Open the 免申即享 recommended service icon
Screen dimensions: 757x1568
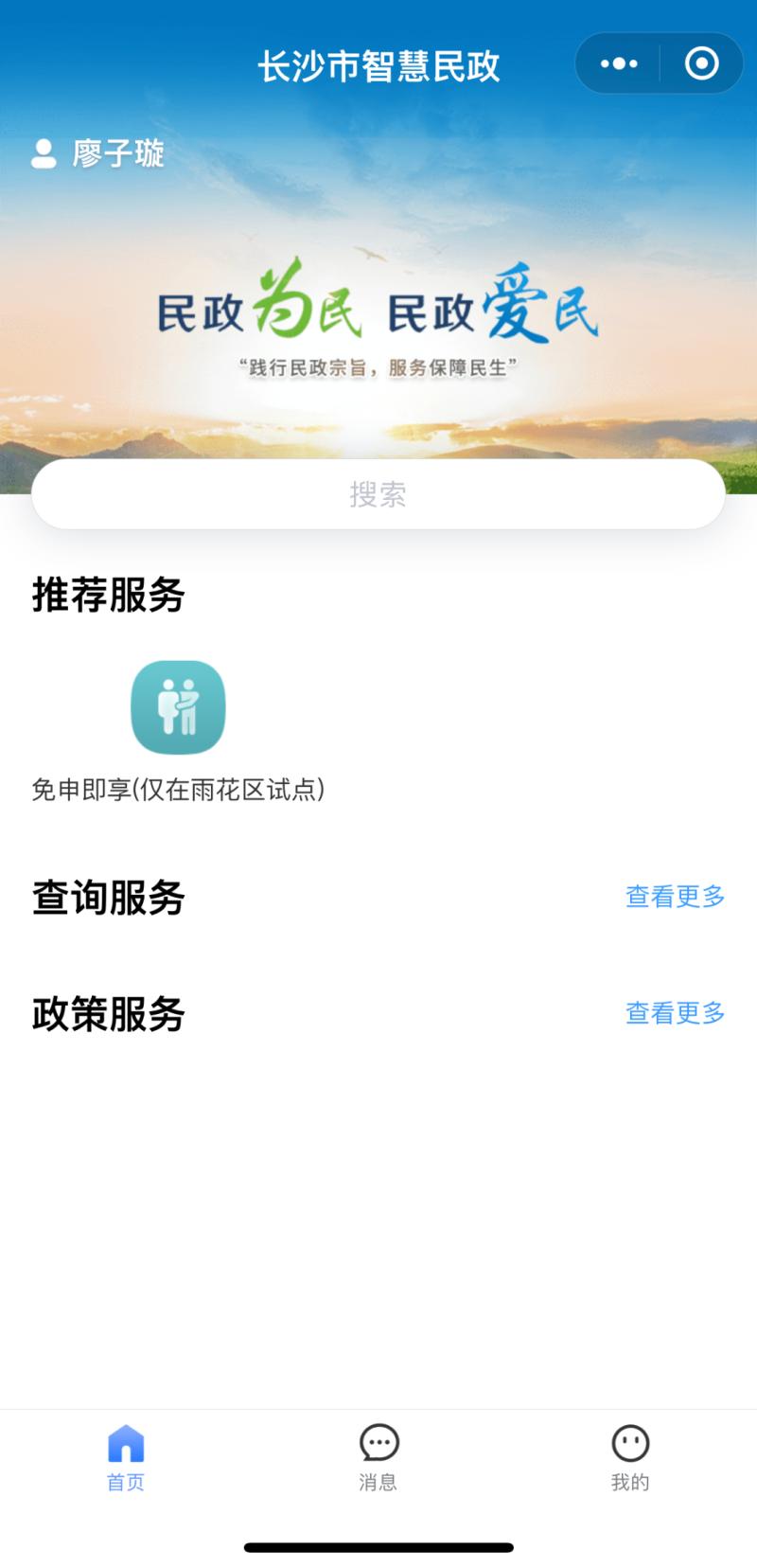pos(177,707)
